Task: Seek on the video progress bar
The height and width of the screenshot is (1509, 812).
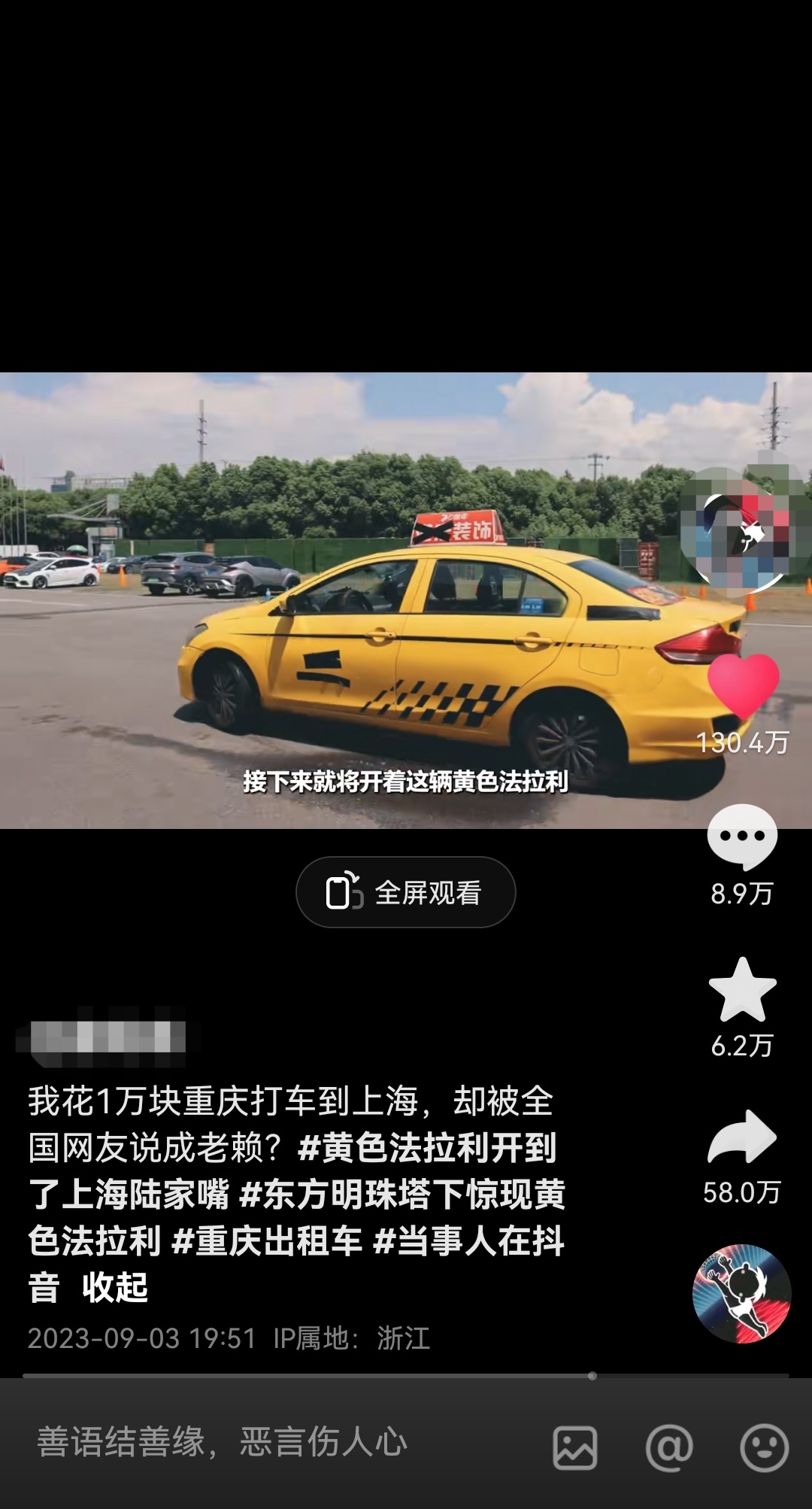Action: (x=406, y=1376)
